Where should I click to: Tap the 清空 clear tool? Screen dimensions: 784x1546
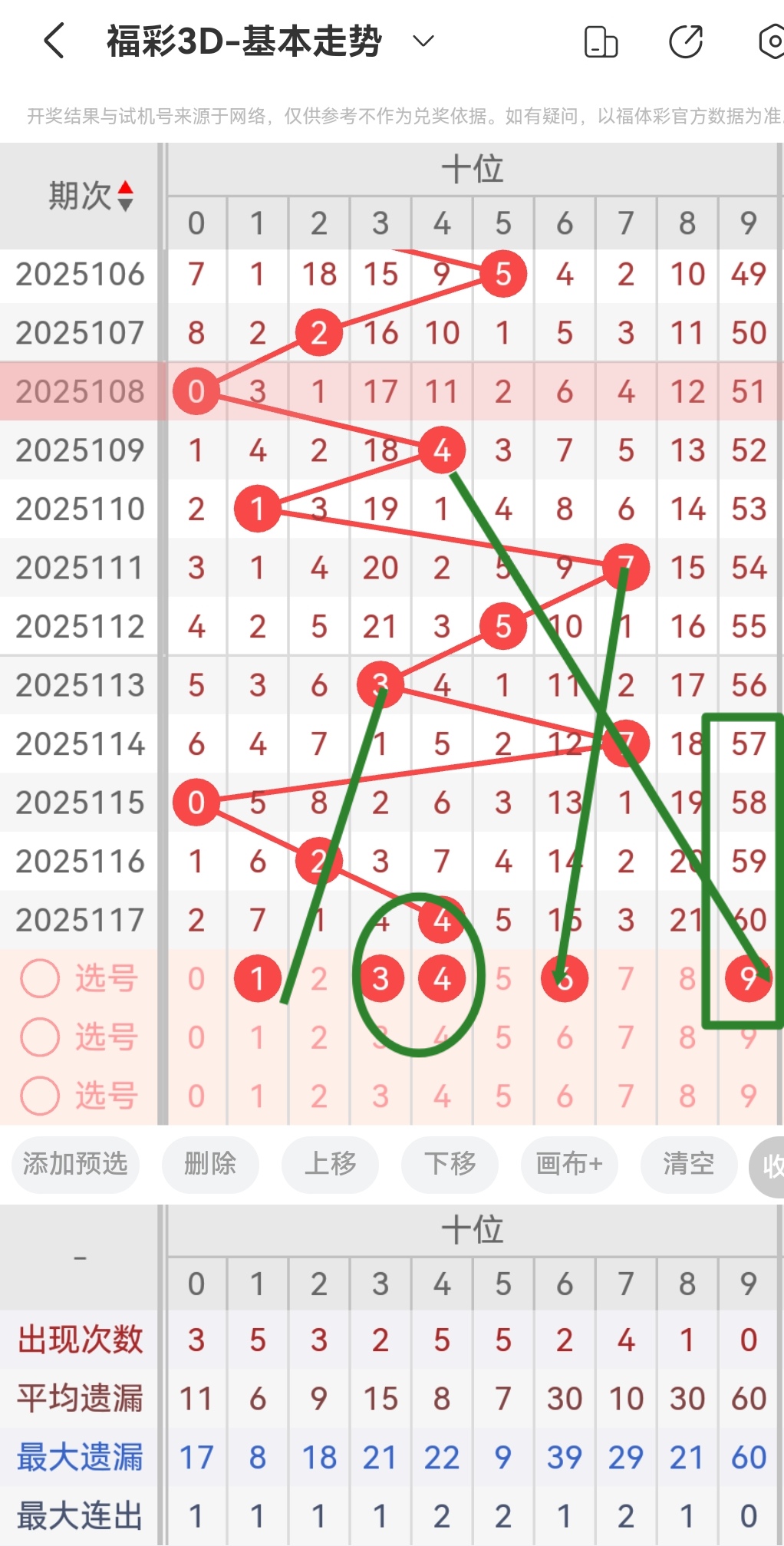tap(689, 1165)
